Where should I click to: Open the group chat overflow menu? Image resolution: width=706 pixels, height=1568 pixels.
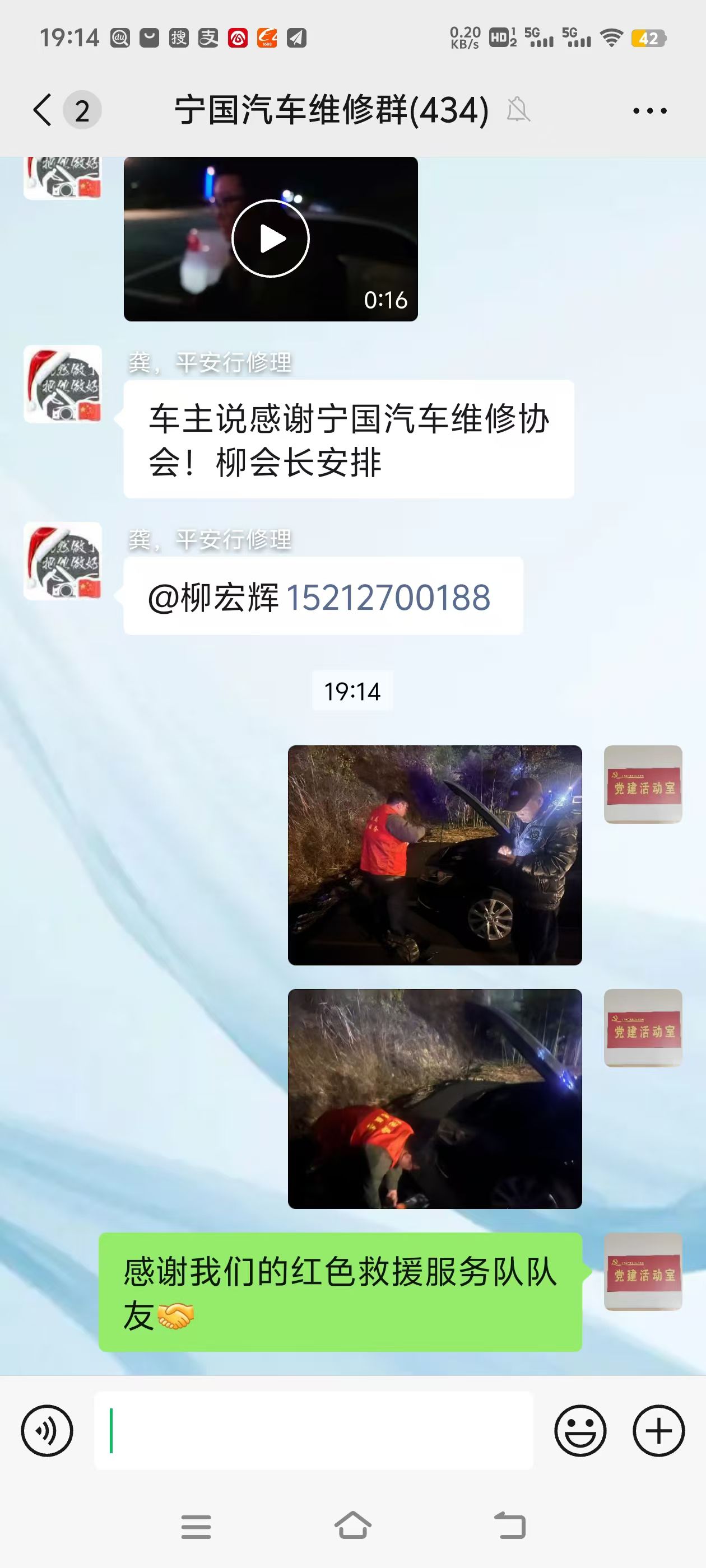tap(649, 111)
